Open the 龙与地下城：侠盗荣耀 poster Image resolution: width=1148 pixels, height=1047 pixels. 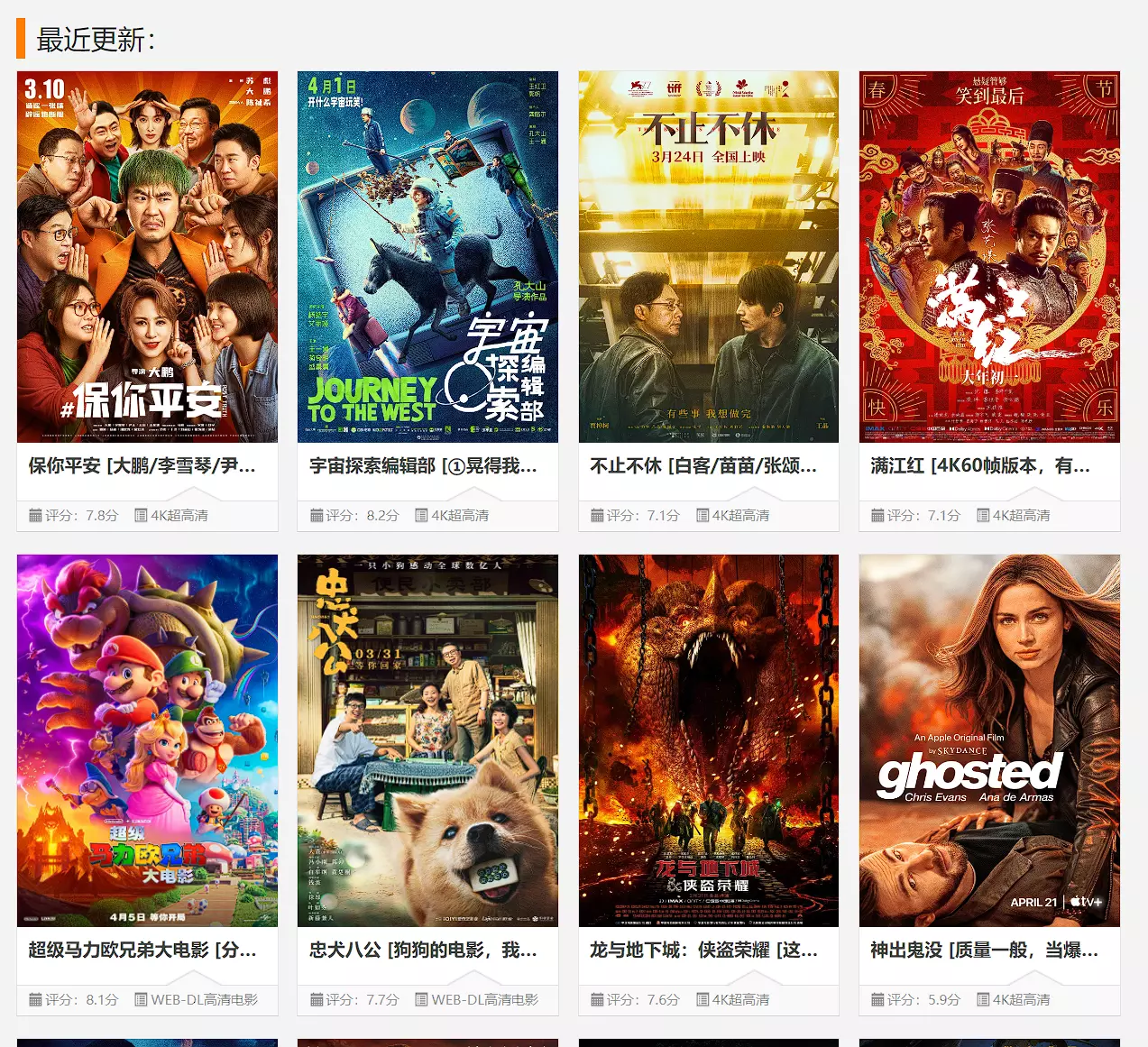click(x=708, y=740)
